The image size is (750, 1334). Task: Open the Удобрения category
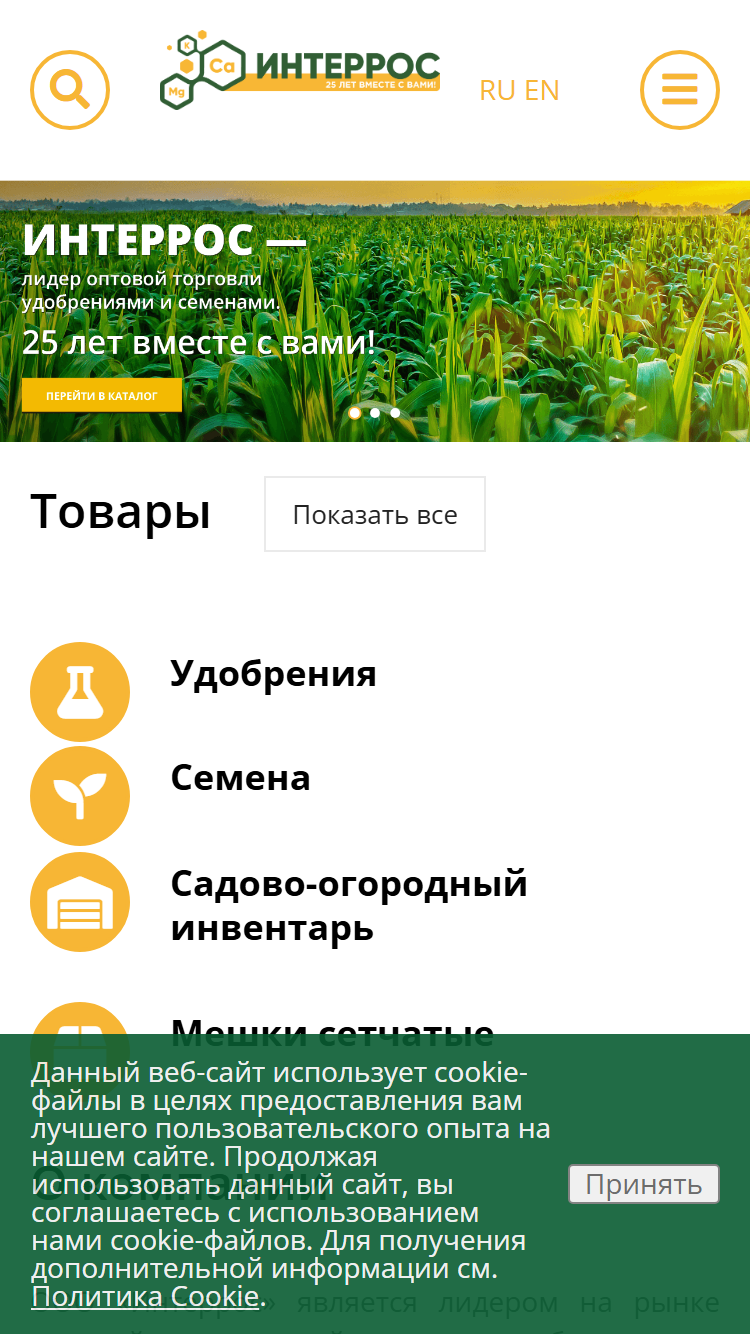(x=273, y=673)
